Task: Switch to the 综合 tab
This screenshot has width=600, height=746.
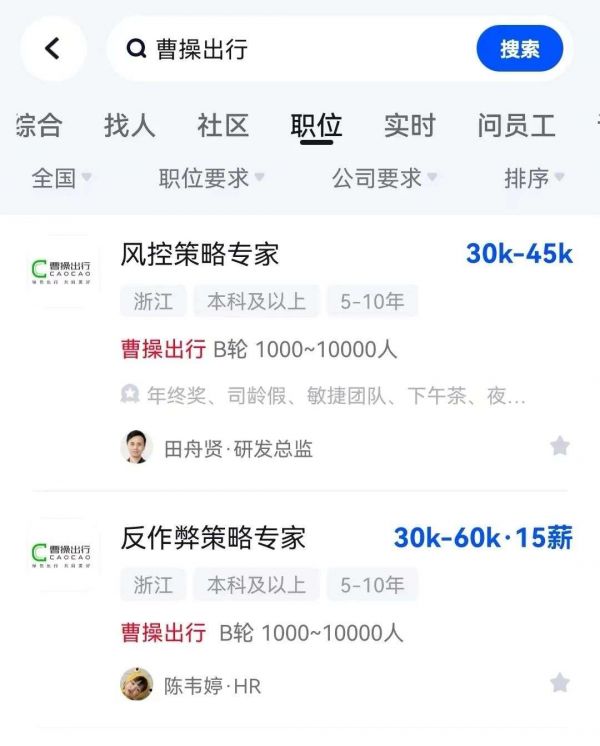Action: click(38, 126)
